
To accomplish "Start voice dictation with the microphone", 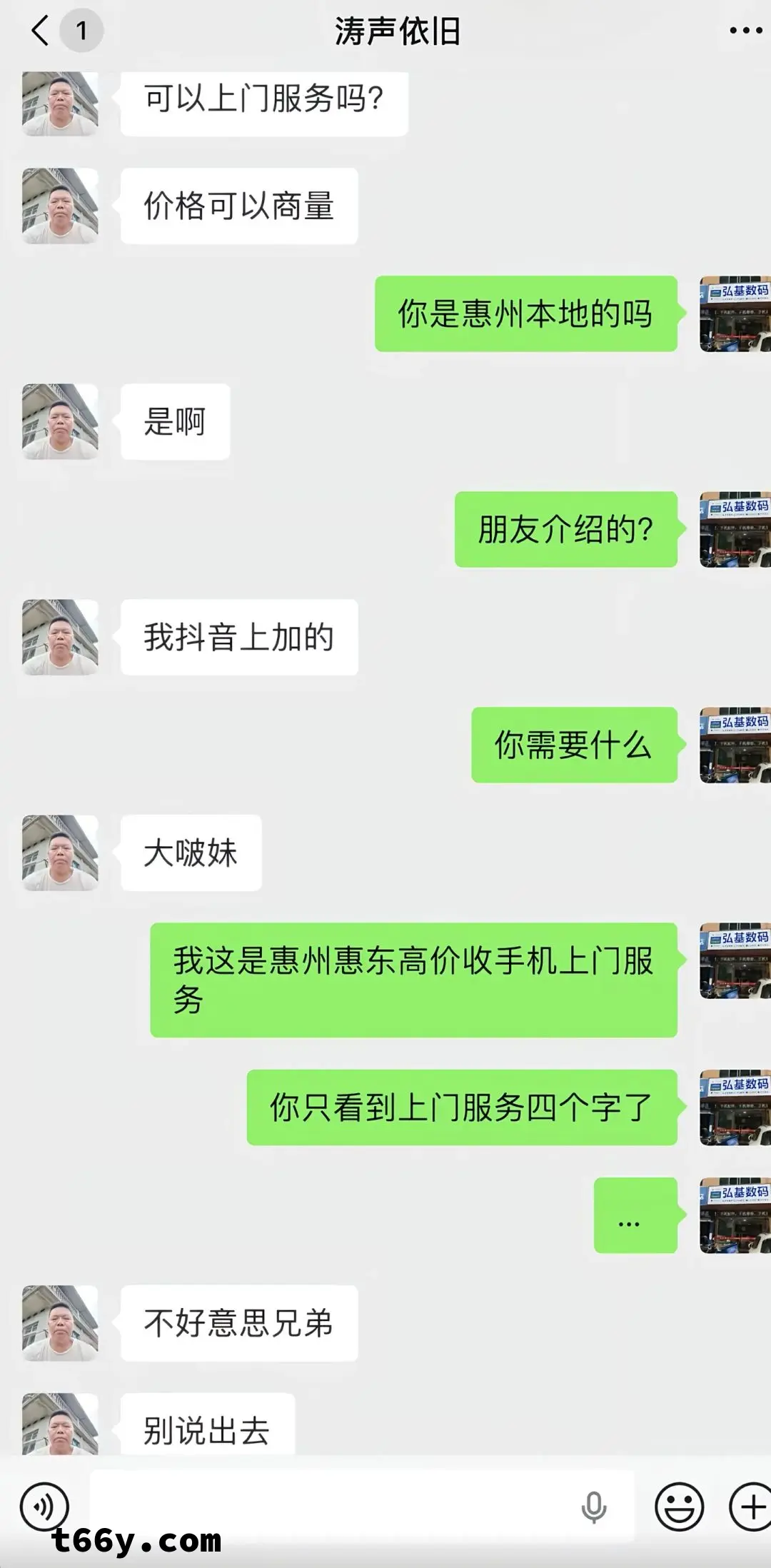I will click(593, 1507).
